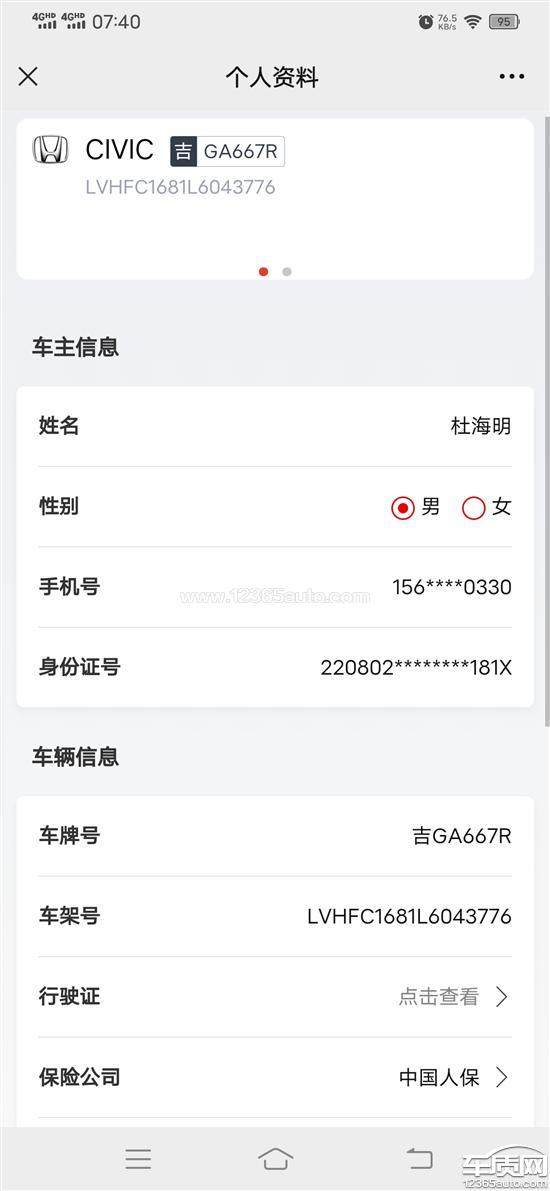The height and width of the screenshot is (1191, 550).
Task: Open the three-dot overflow menu
Action: tap(511, 77)
